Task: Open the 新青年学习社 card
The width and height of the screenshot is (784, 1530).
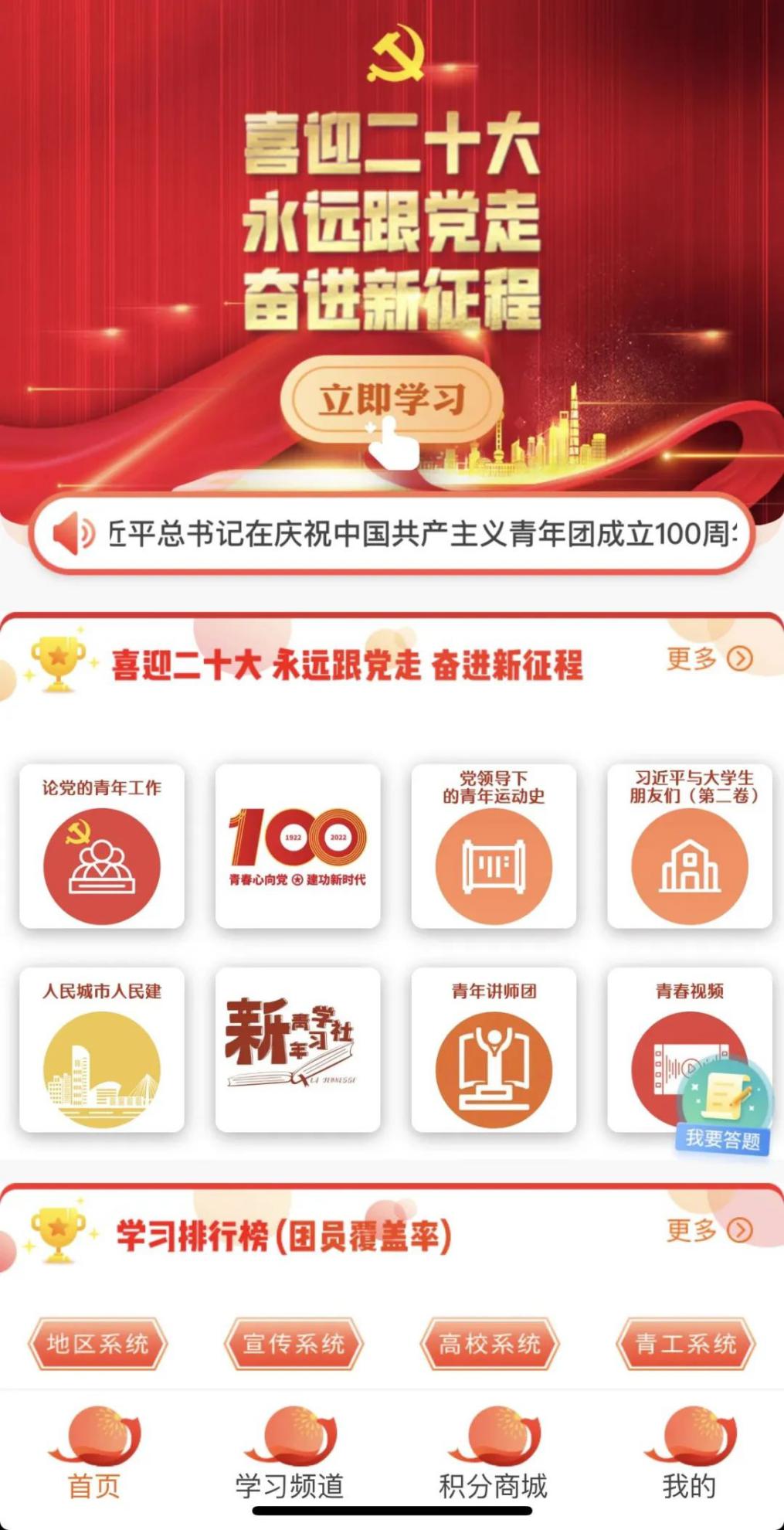Action: tap(297, 1049)
